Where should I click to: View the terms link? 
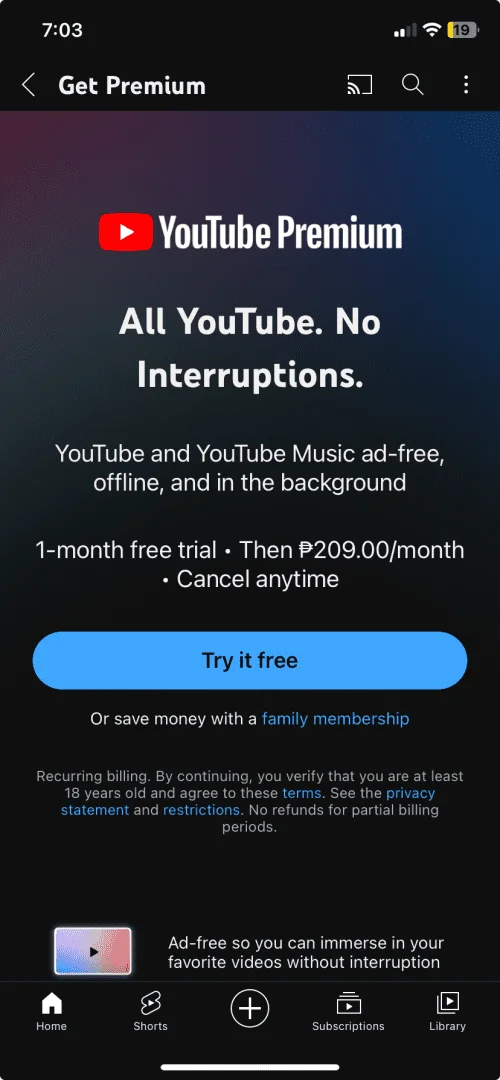tap(302, 793)
